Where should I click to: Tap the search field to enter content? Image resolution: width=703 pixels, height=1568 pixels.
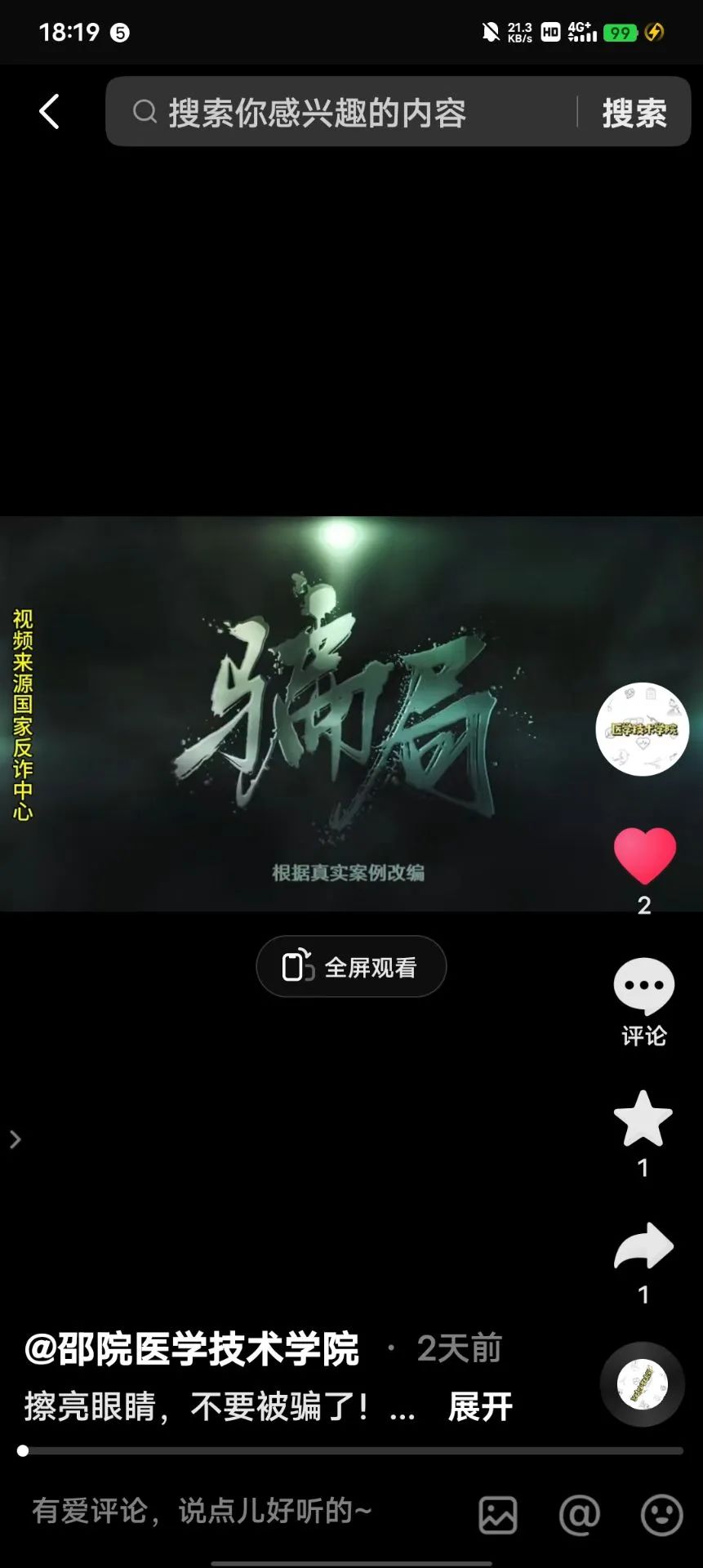(x=343, y=112)
